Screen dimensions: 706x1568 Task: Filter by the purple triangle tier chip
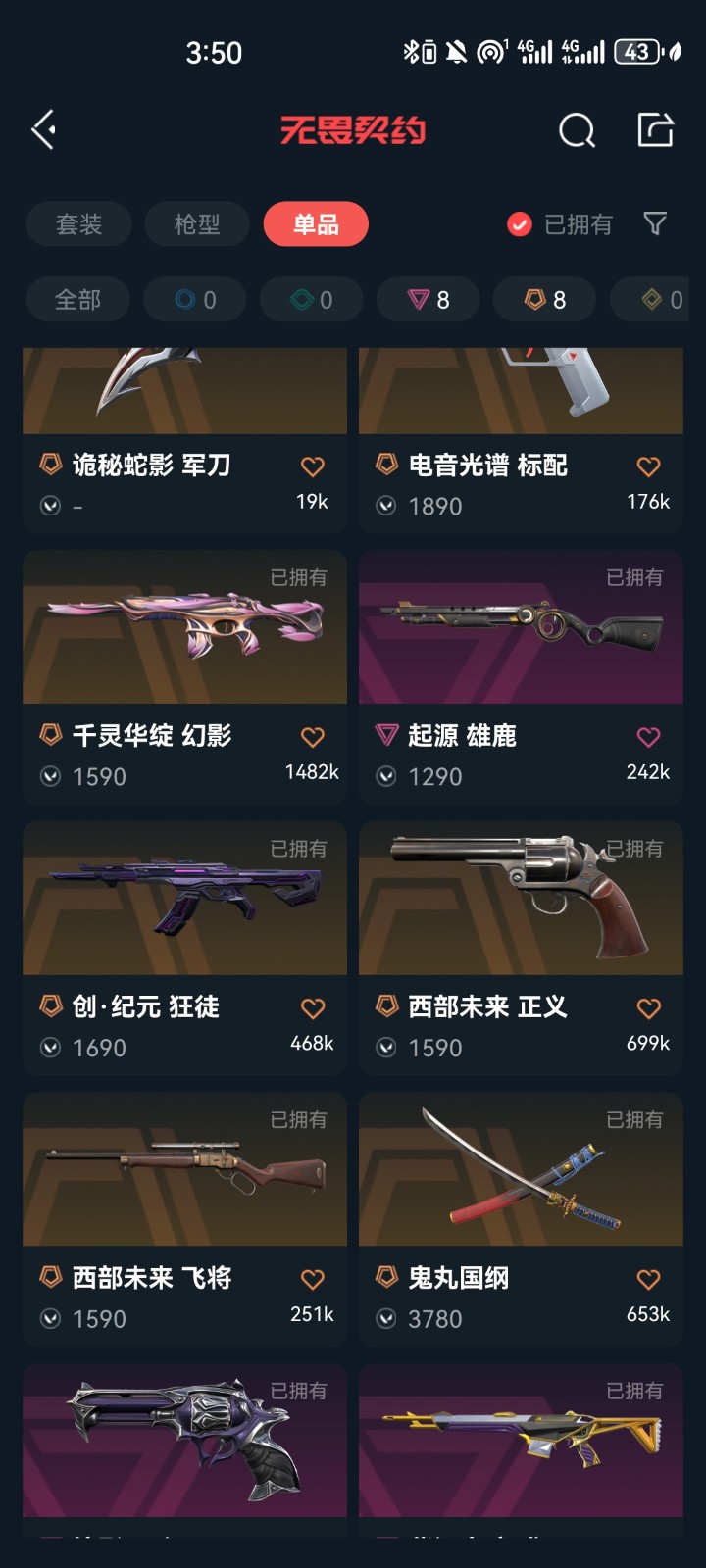429,300
